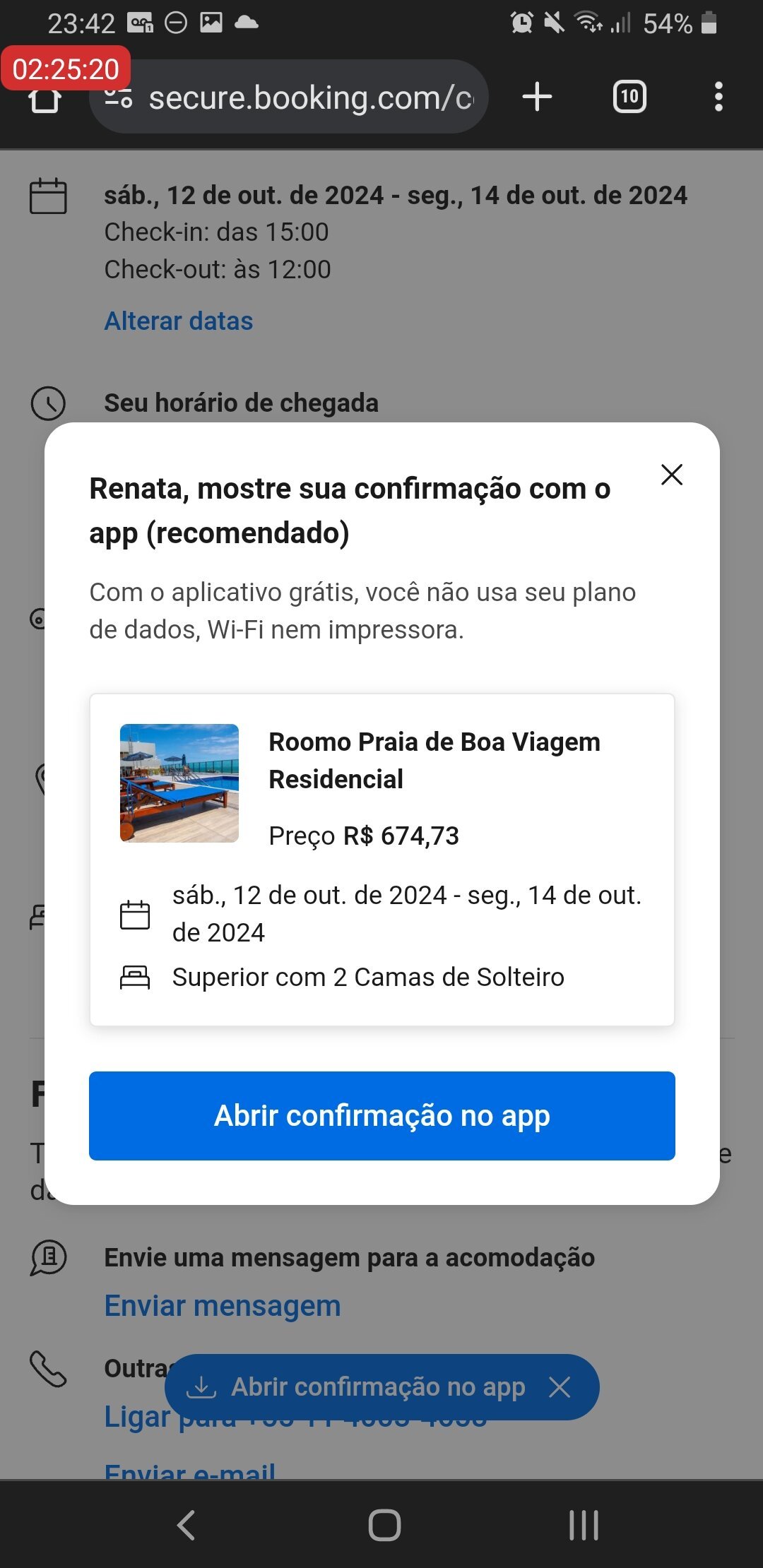Tap the secure.booking.com address bar
This screenshot has height=1568, width=763.
coord(289,97)
